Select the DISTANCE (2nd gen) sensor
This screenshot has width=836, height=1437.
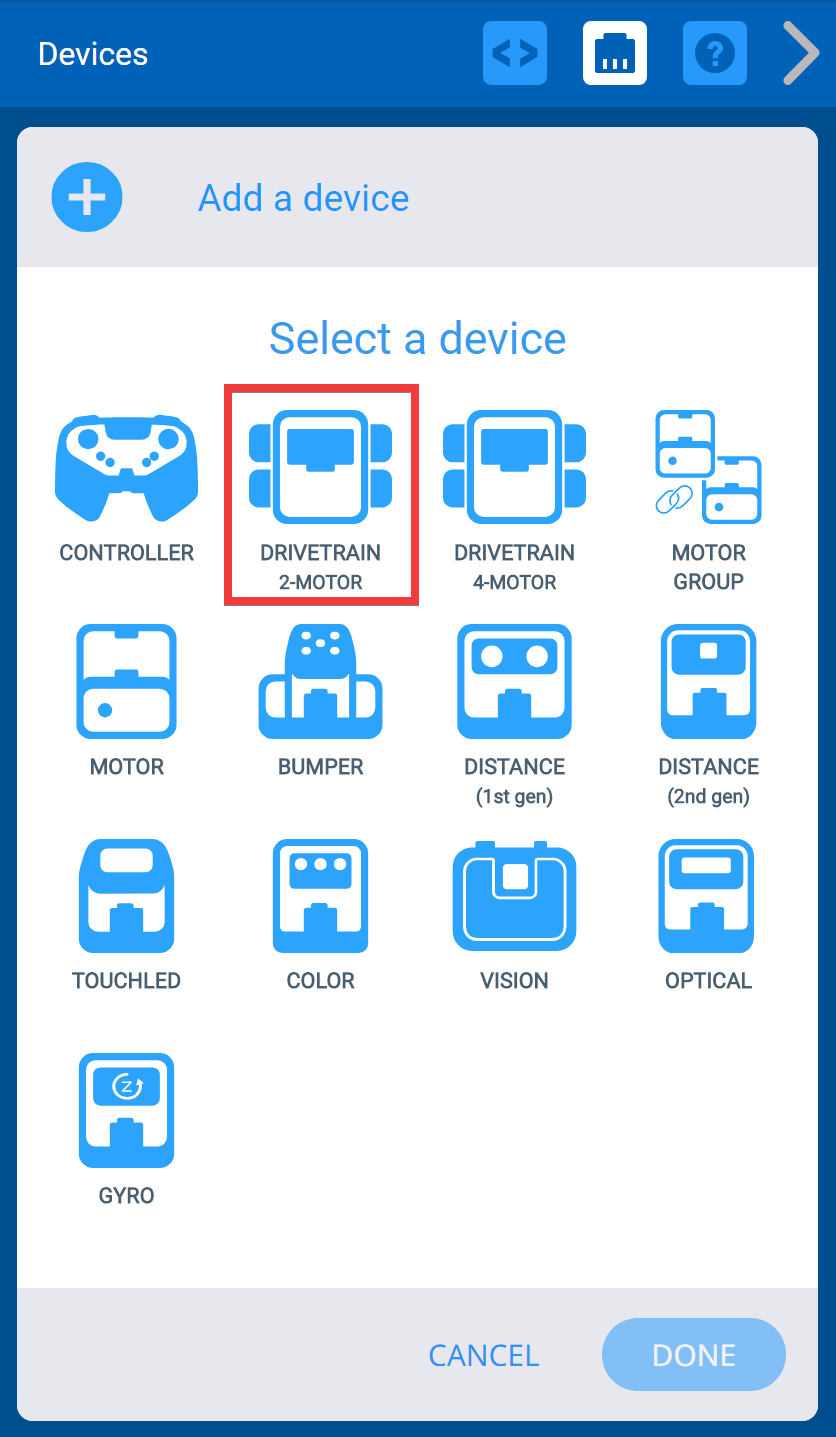click(x=708, y=681)
